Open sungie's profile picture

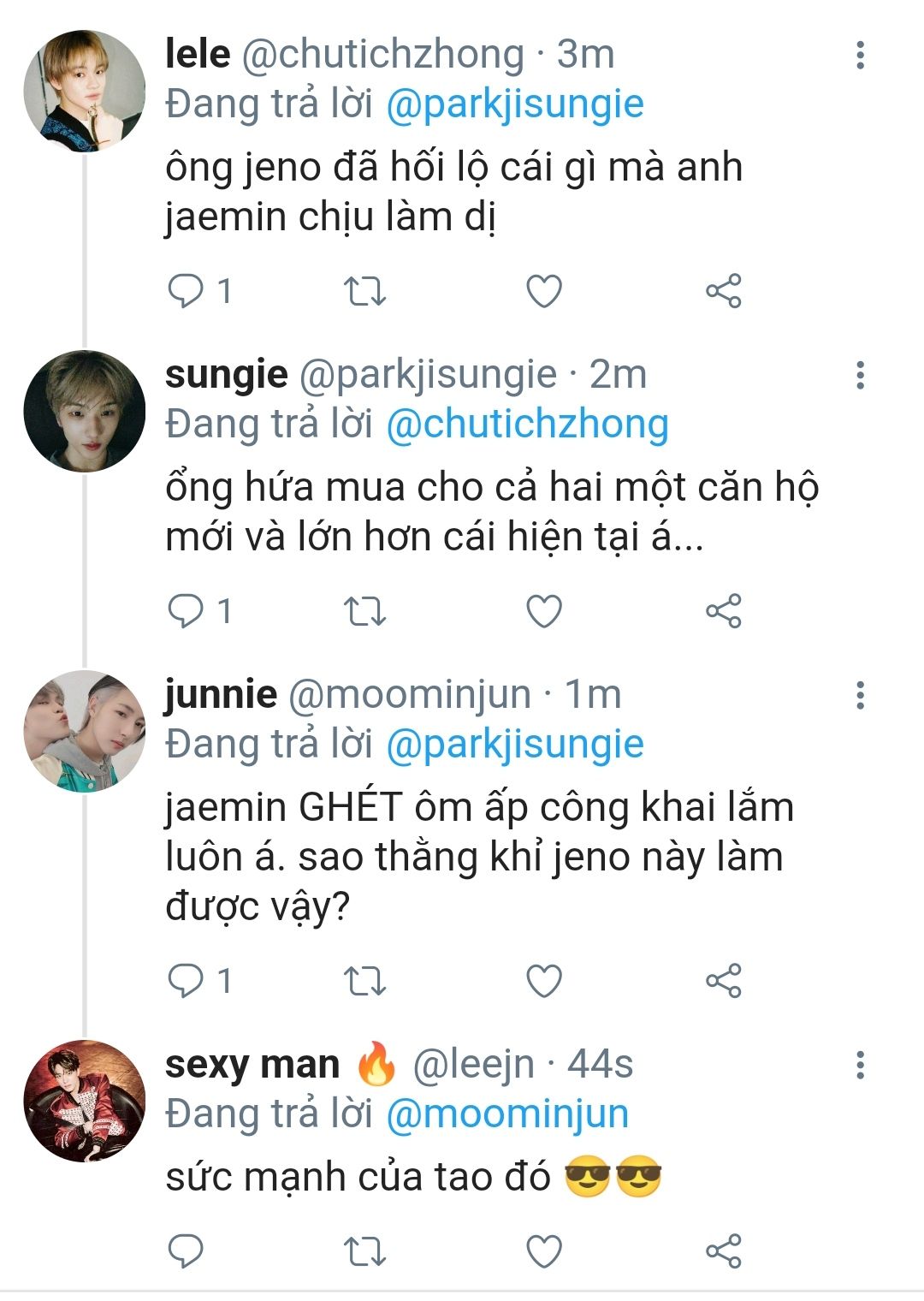[84, 411]
